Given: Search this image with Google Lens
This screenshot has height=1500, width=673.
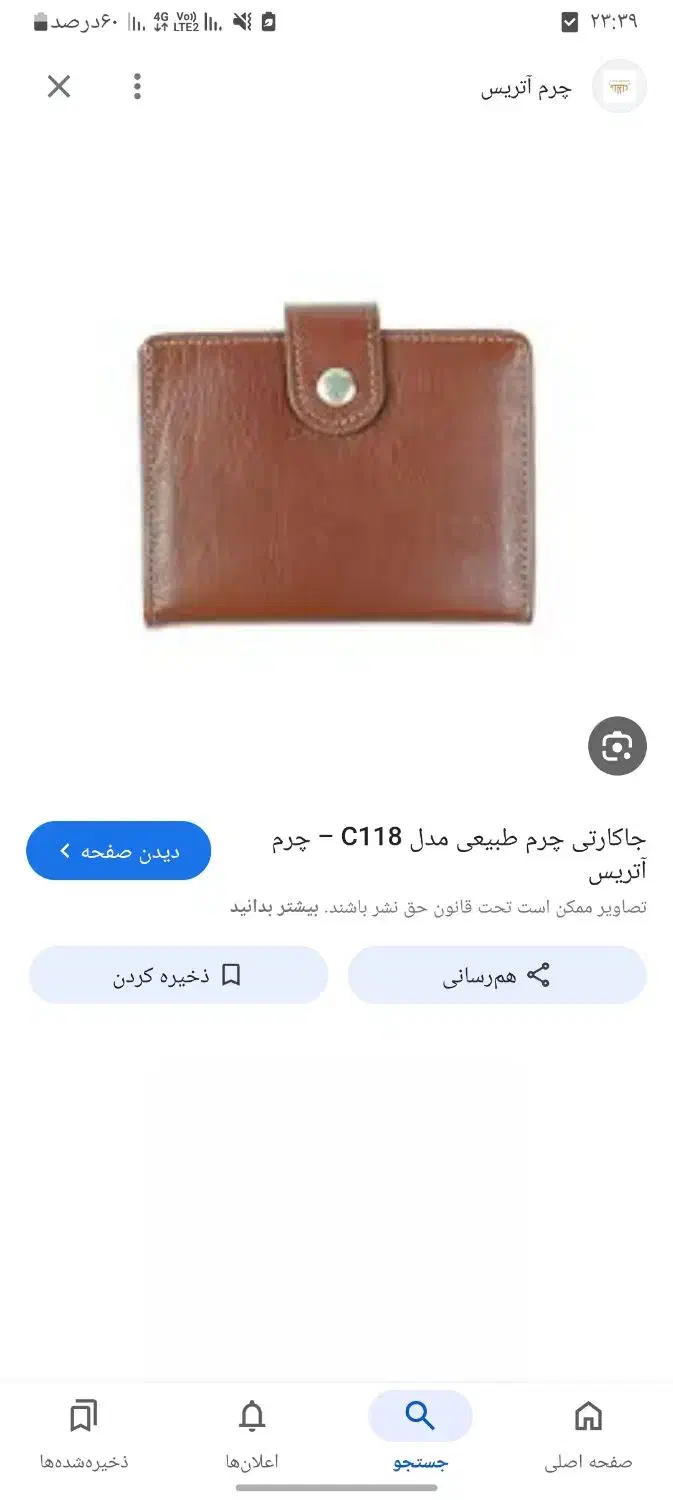Looking at the screenshot, I should point(617,746).
